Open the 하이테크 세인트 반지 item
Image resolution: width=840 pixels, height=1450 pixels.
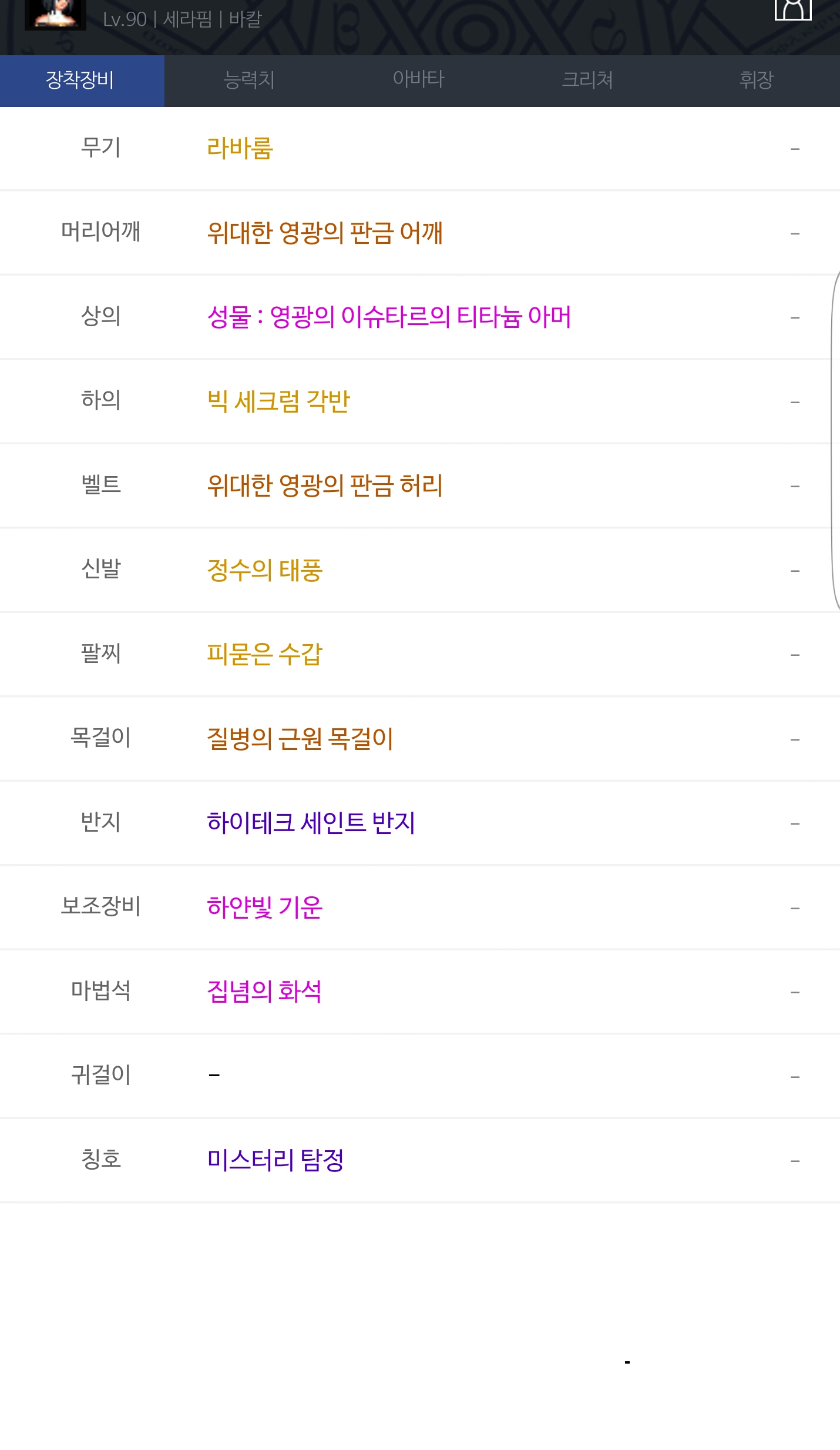click(x=311, y=823)
